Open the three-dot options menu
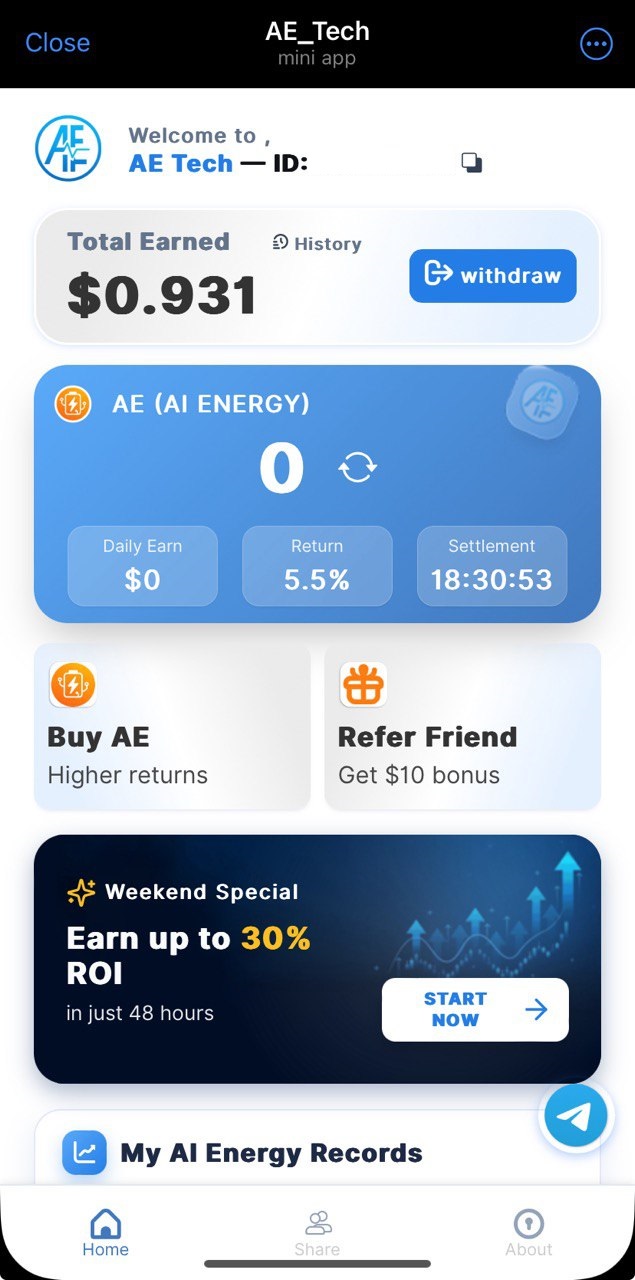The width and height of the screenshot is (635, 1280). click(596, 44)
